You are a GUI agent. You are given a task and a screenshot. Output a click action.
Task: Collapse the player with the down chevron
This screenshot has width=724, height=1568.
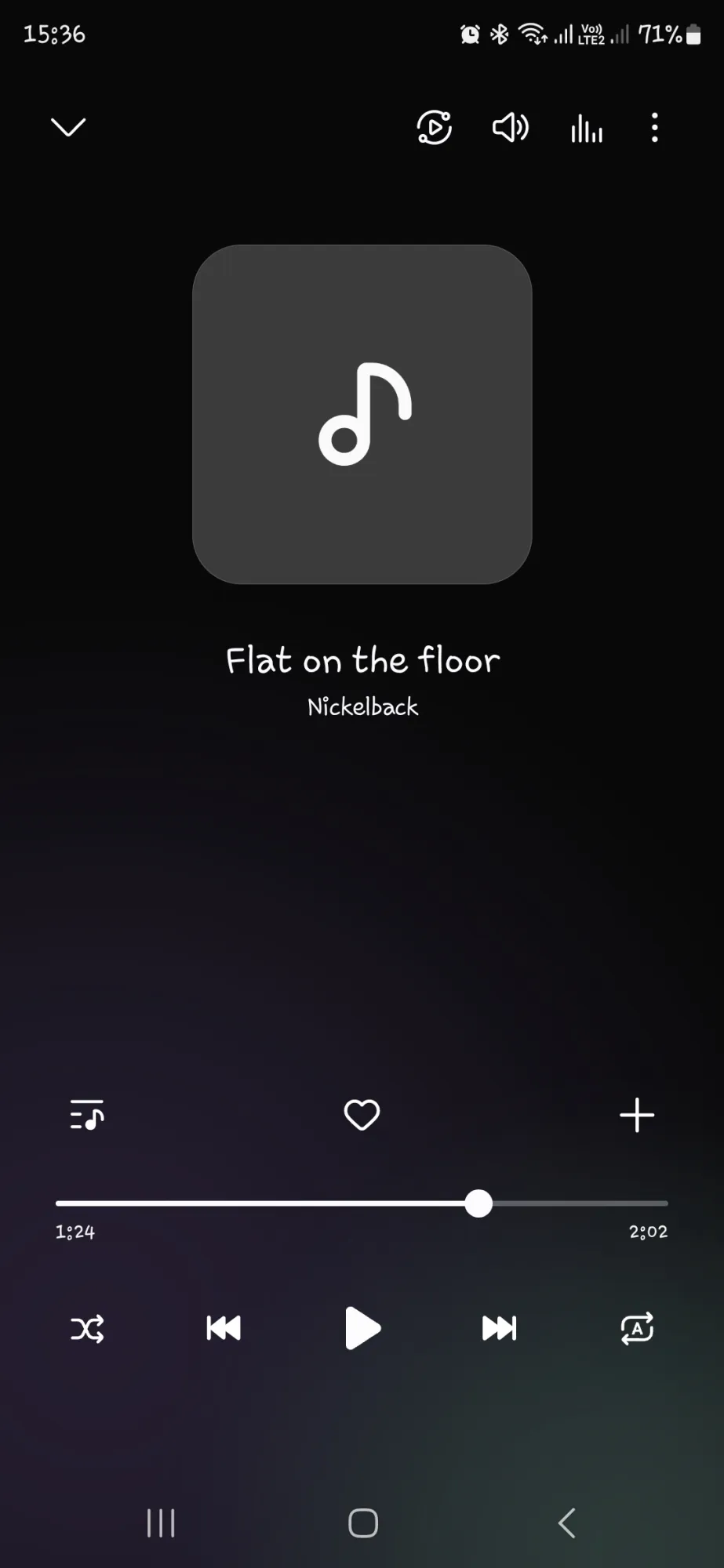point(68,127)
